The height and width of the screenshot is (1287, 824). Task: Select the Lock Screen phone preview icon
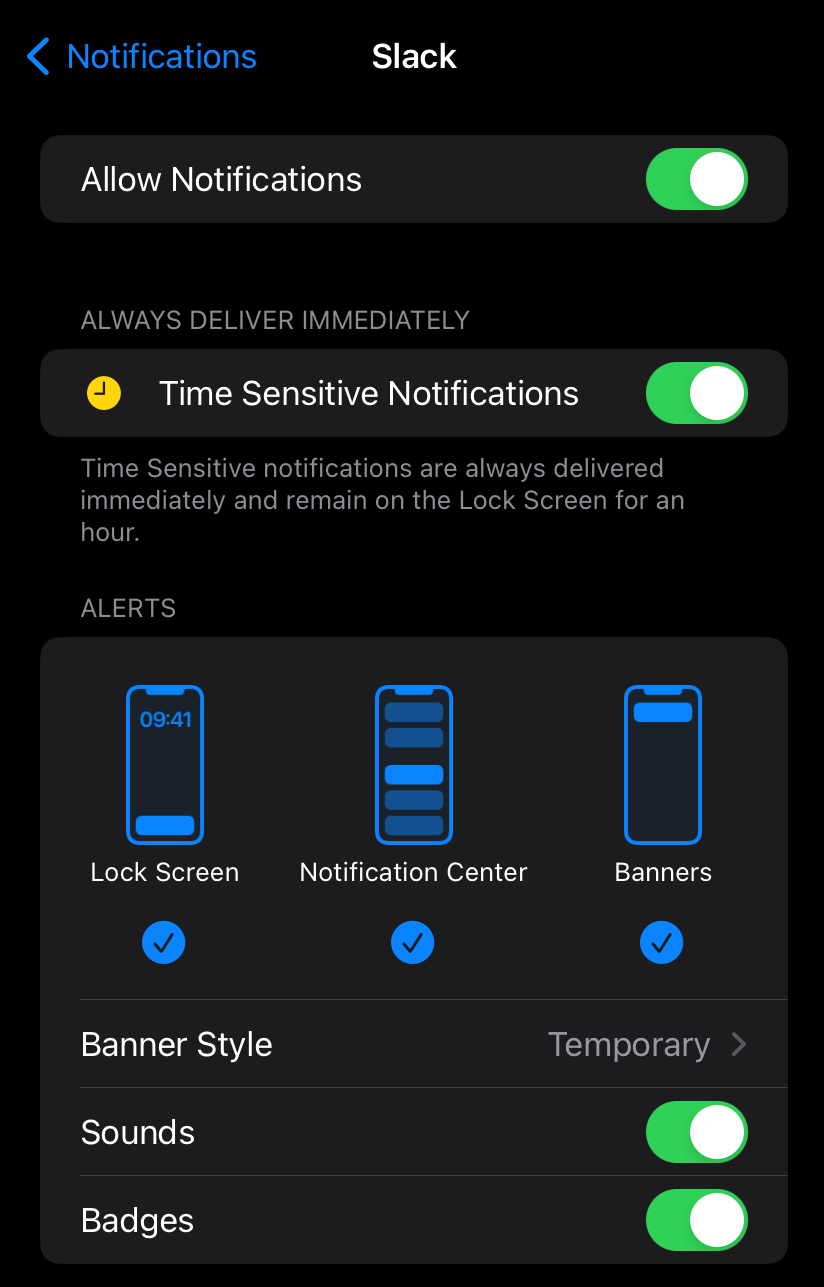[x=164, y=765]
